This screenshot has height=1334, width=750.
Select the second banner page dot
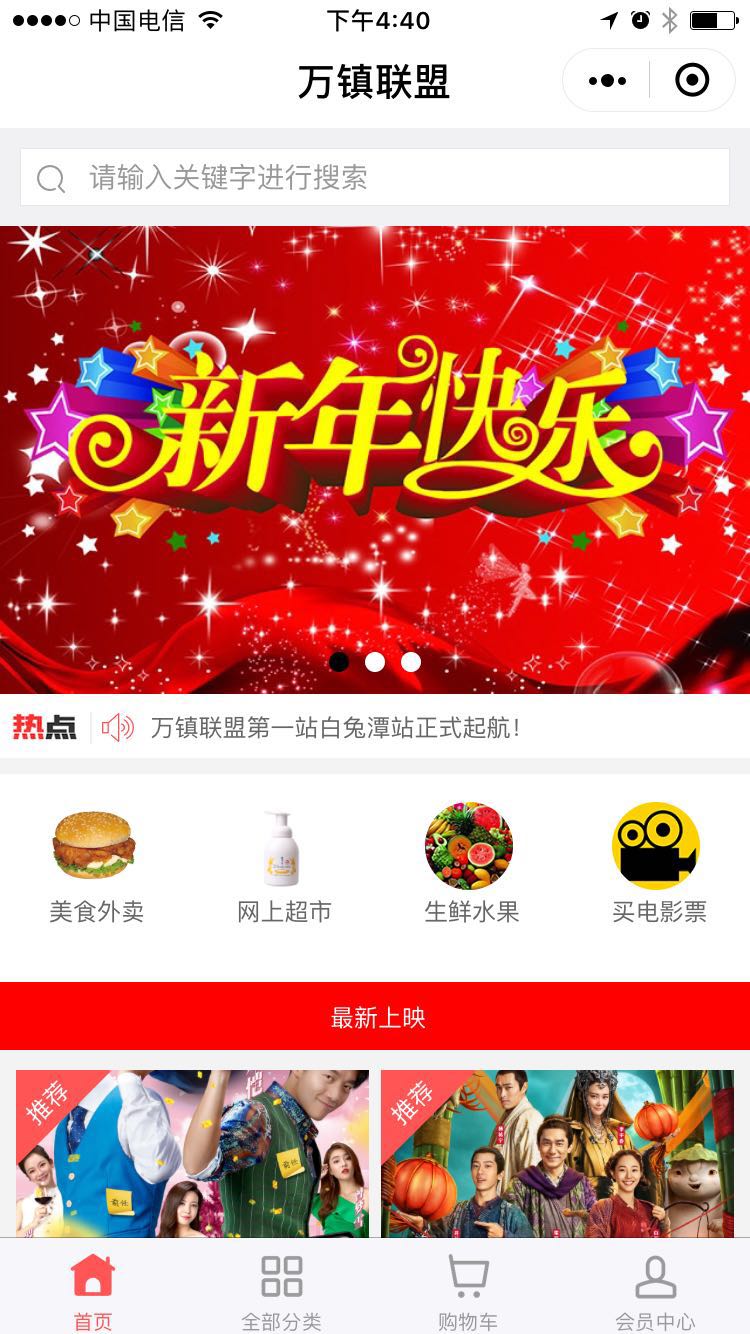pyautogui.click(x=375, y=662)
